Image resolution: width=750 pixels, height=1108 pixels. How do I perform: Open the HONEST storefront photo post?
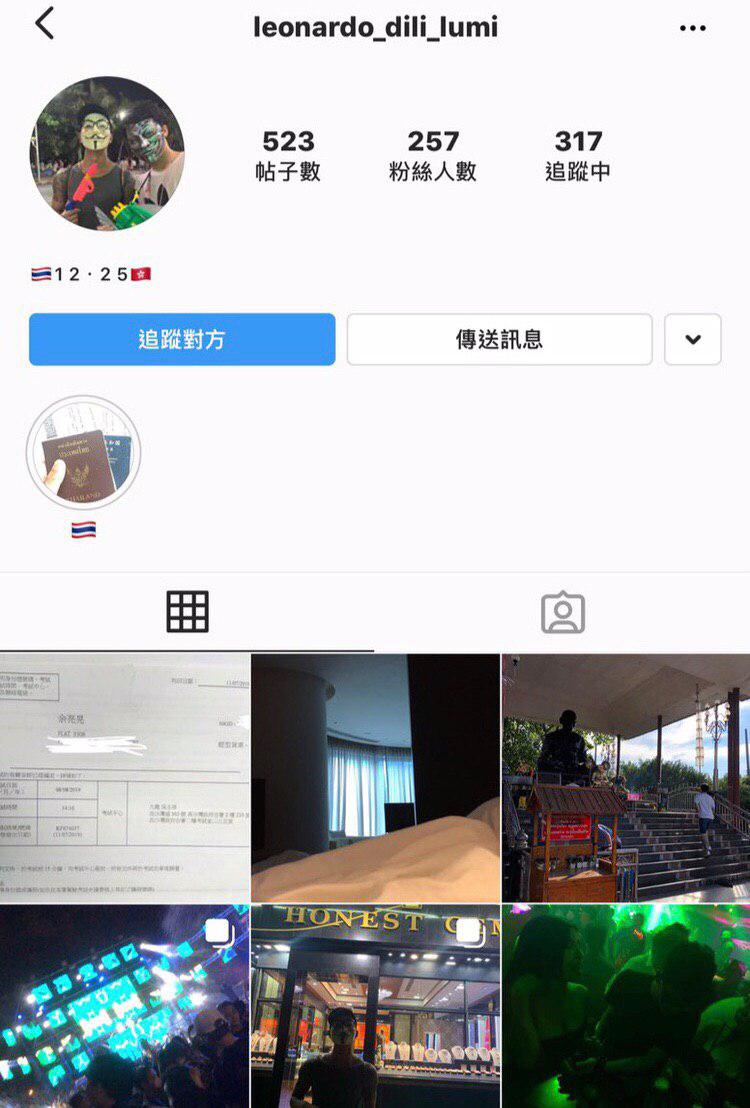(x=375, y=1005)
